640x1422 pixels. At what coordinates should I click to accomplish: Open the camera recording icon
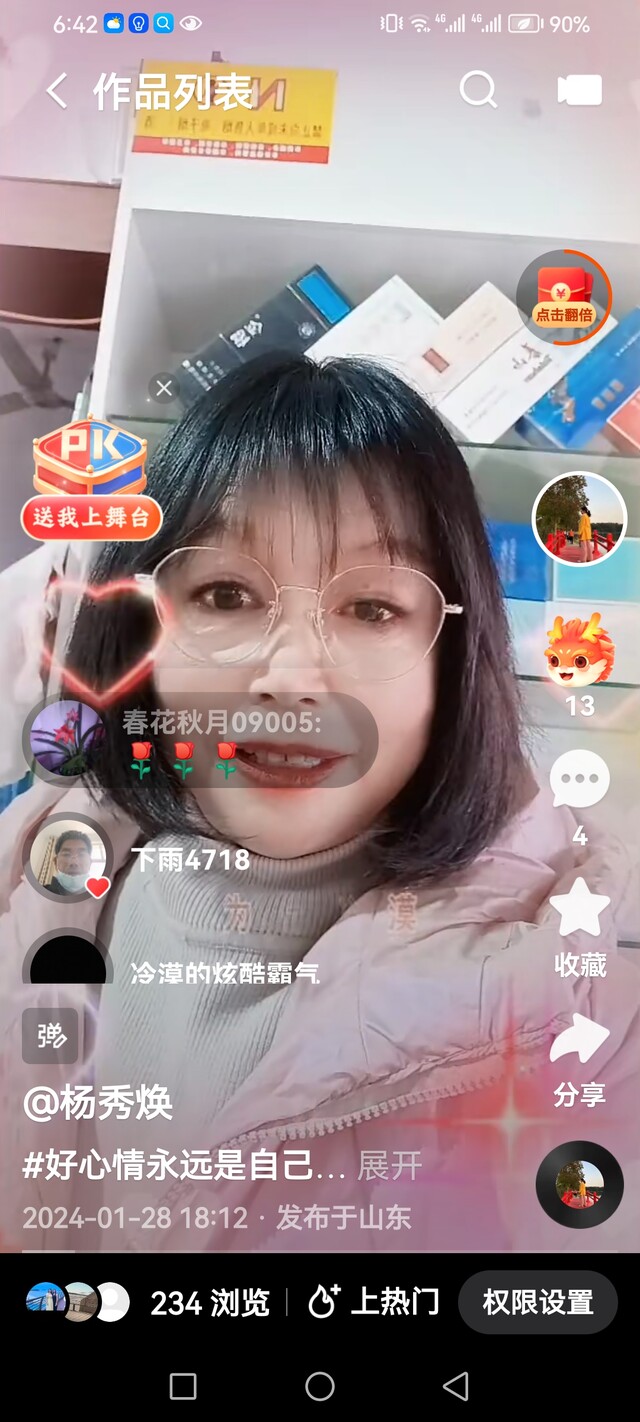pyautogui.click(x=580, y=90)
